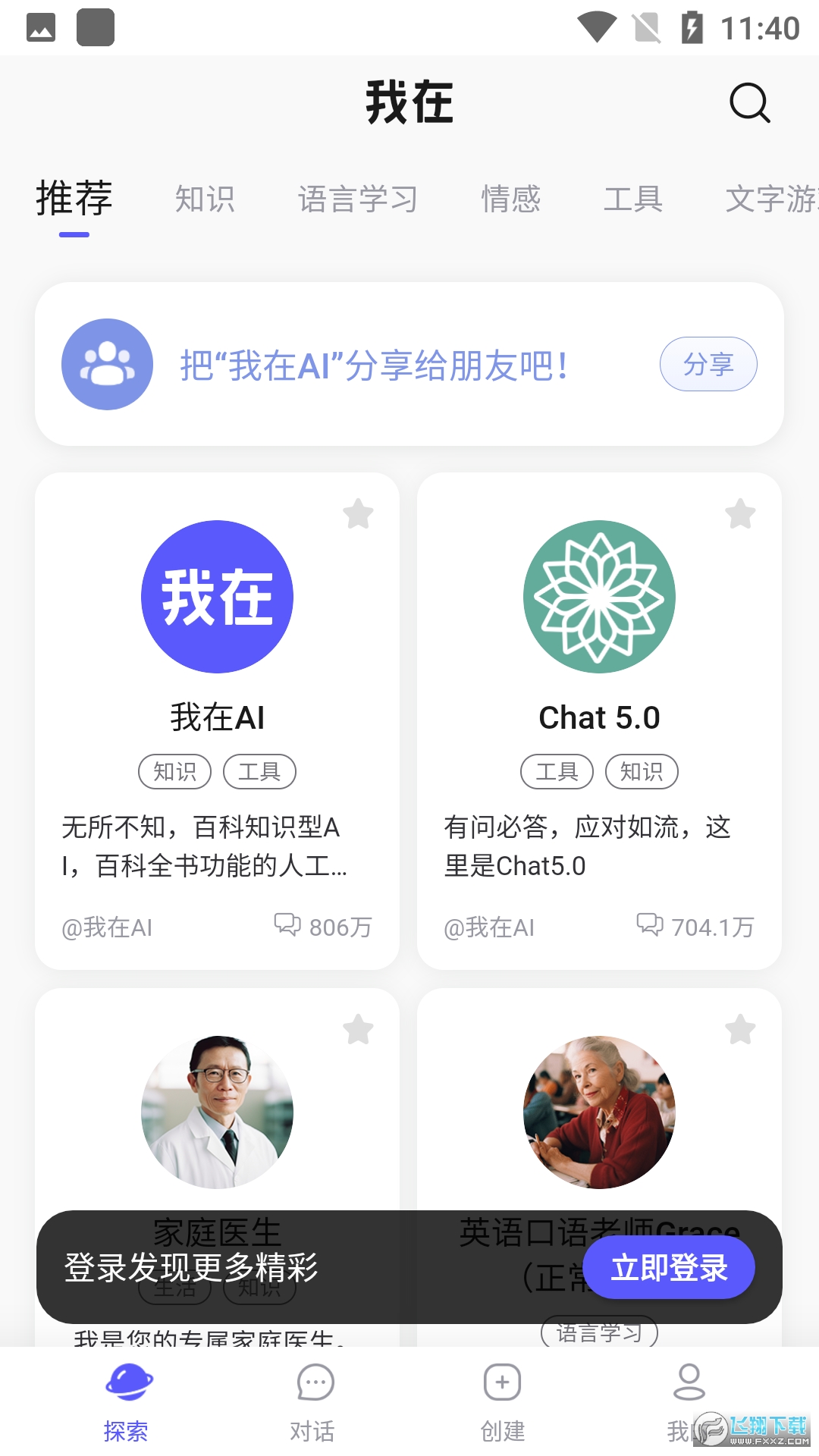
Task: Open the 家庭医生 doctor card
Action: (217, 1113)
